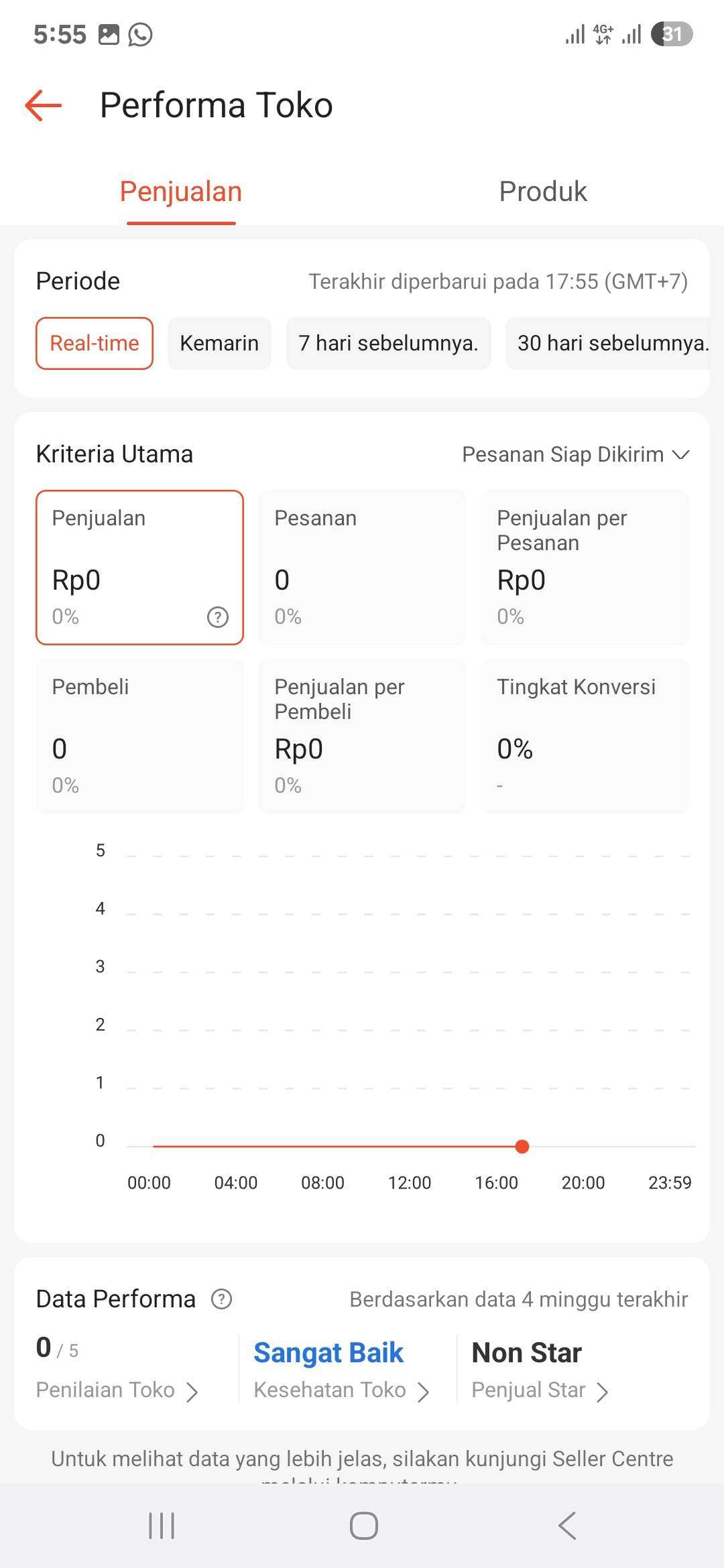Select the Penjualan tab
This screenshot has height=1568, width=724.
[x=181, y=192]
